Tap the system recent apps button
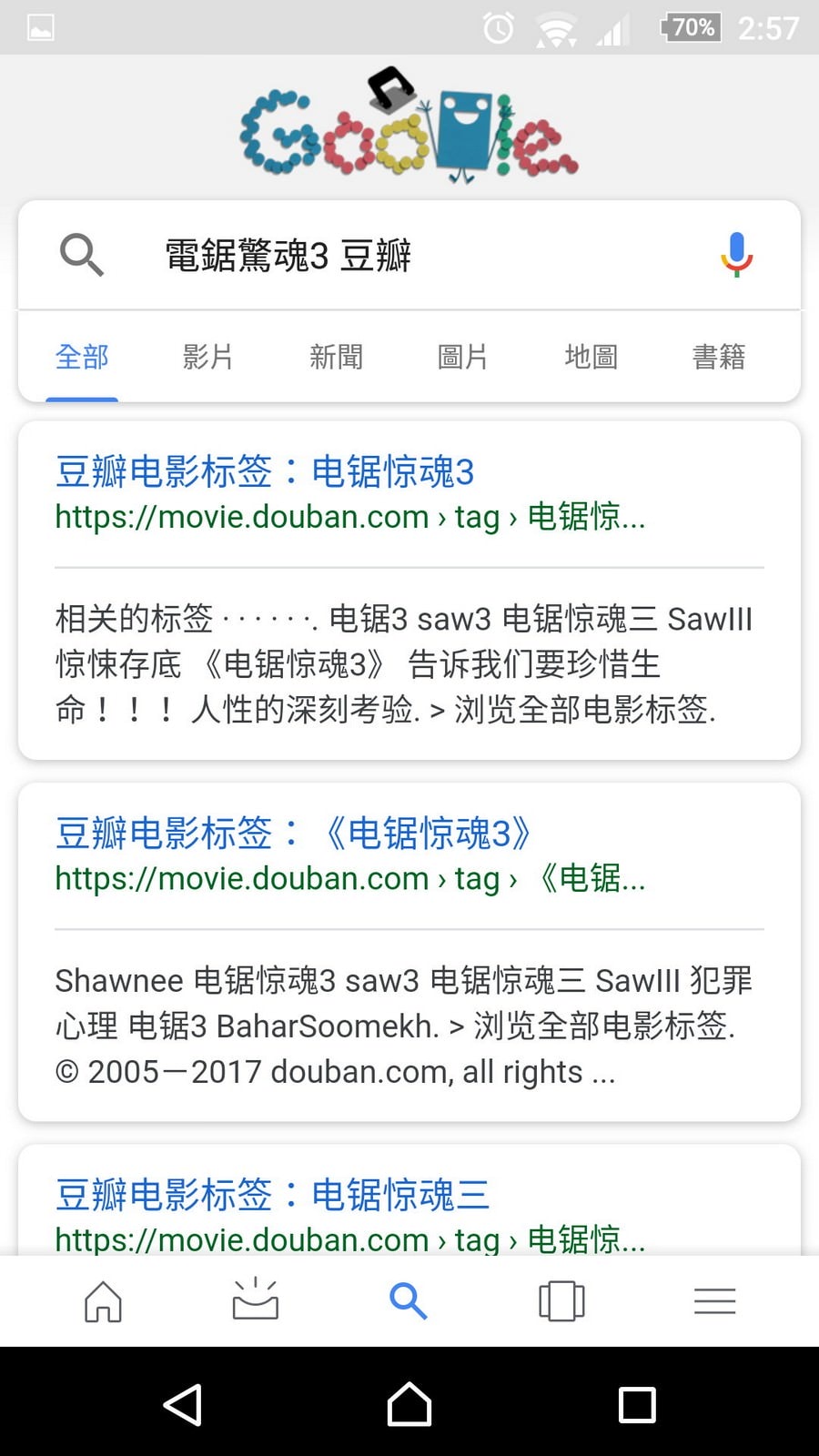 coord(637,1404)
